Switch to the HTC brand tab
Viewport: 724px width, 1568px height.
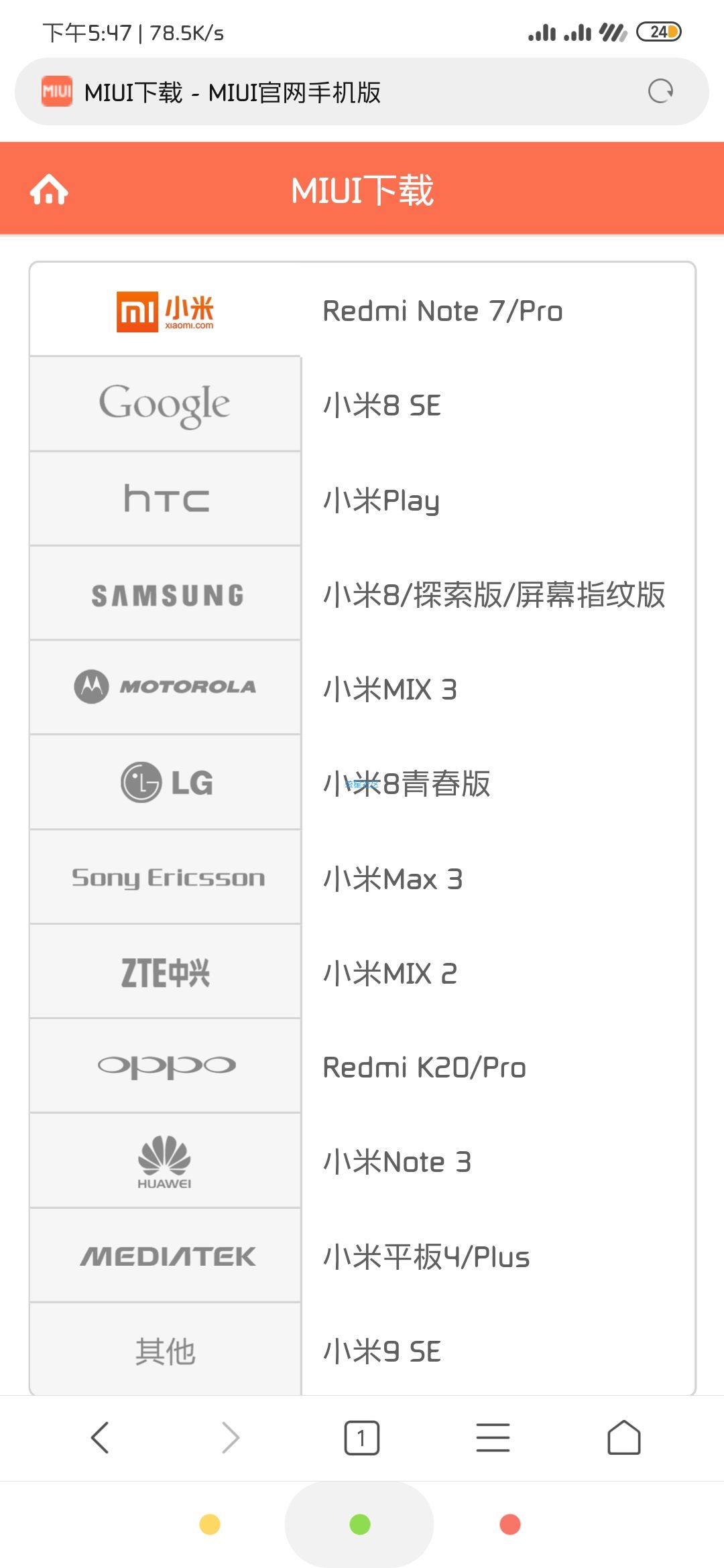point(165,499)
